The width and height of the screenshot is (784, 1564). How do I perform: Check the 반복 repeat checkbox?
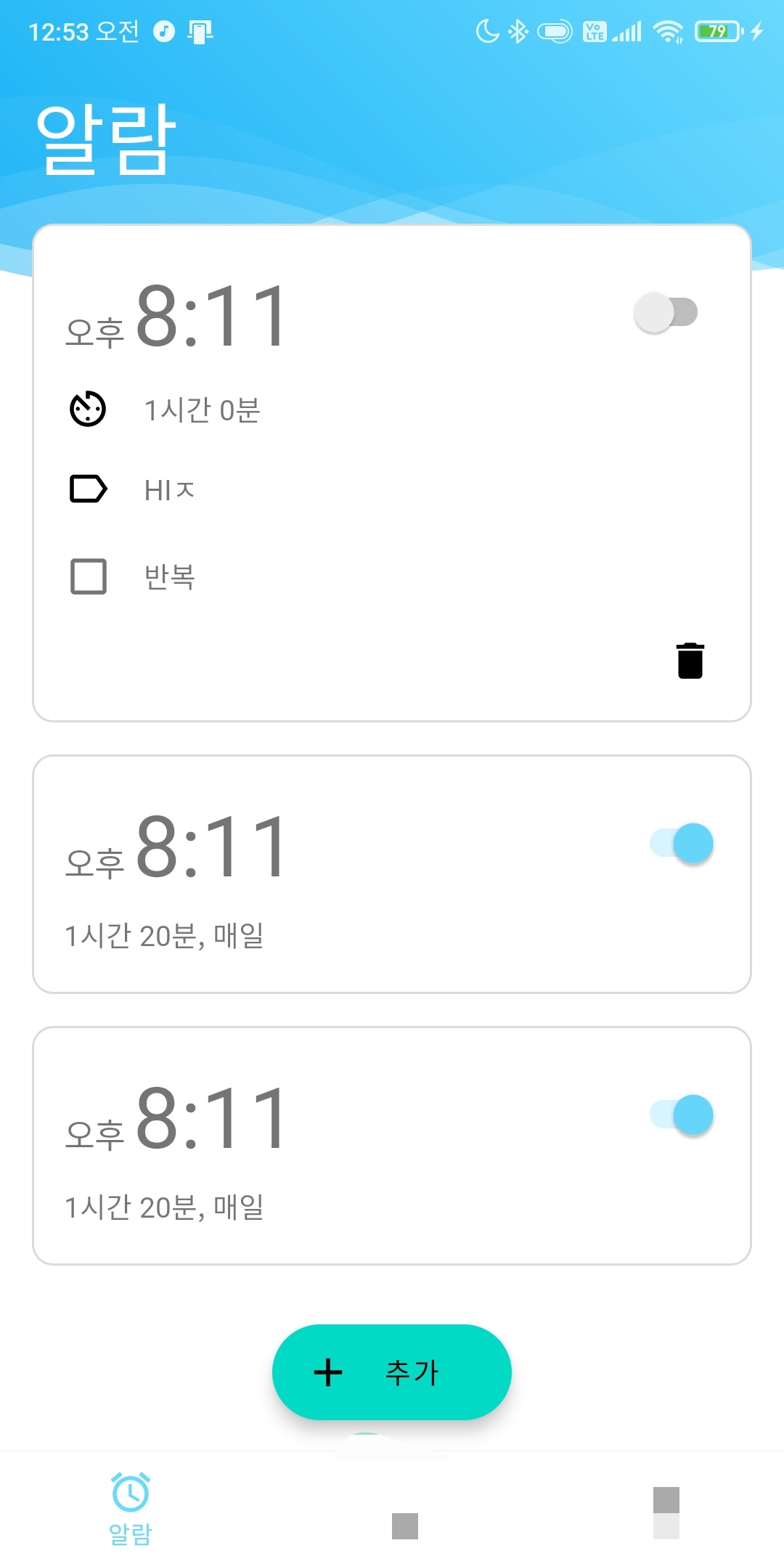click(89, 577)
